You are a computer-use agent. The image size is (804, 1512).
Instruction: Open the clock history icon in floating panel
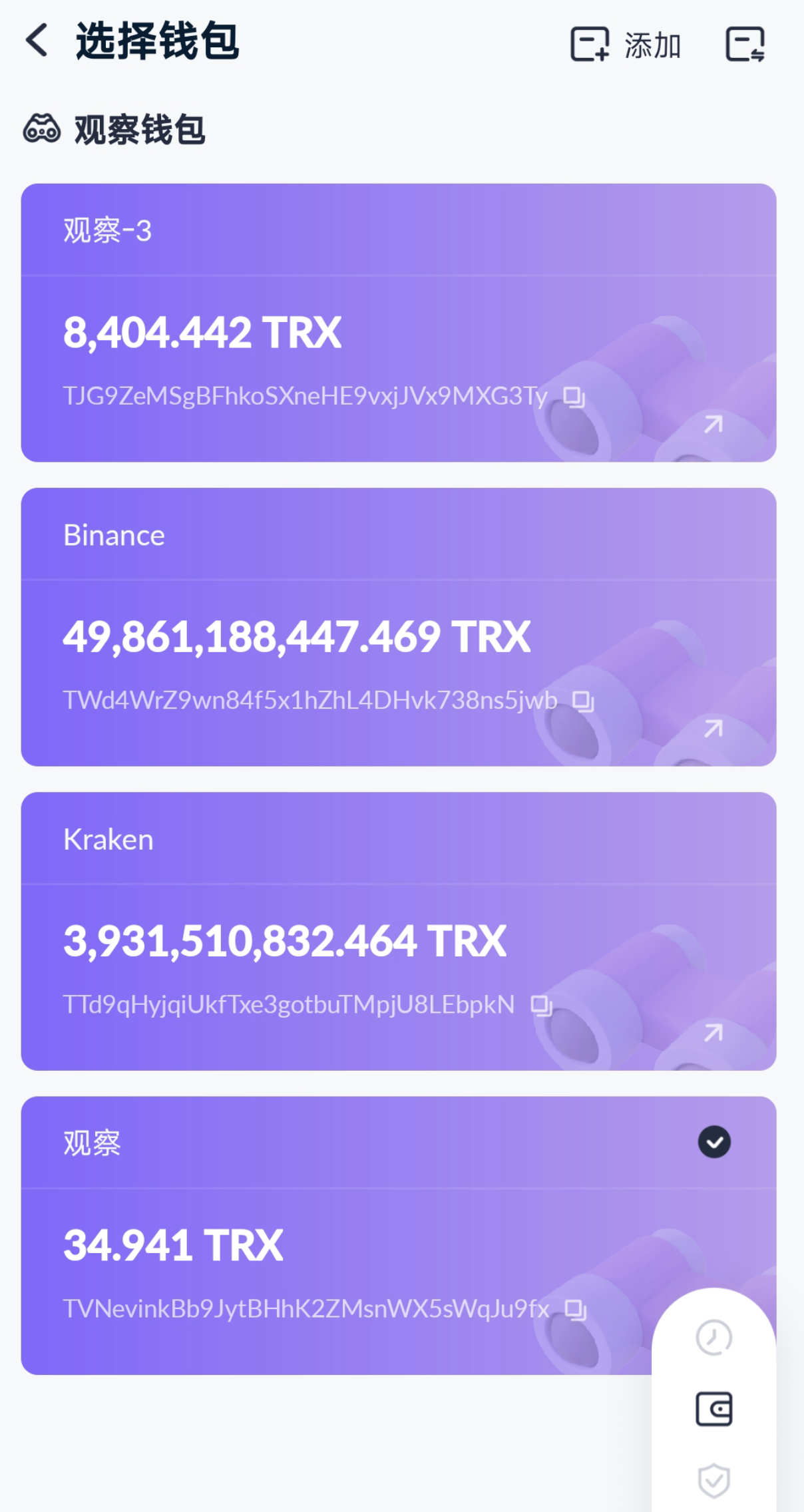point(714,1338)
